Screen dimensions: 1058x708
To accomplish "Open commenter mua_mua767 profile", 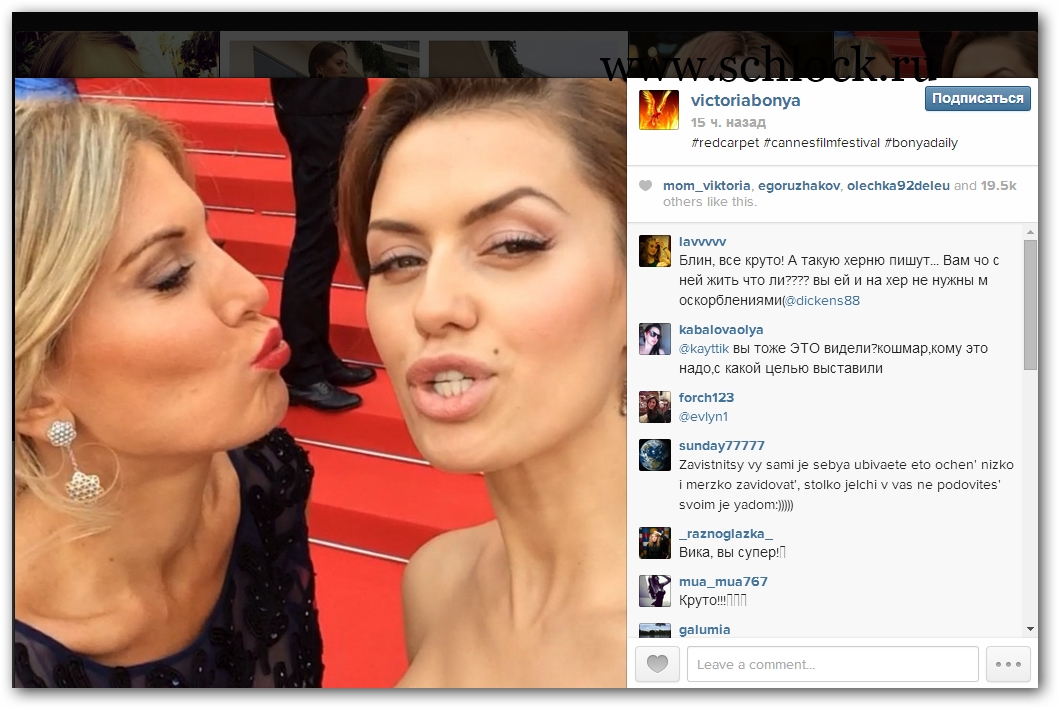I will point(723,582).
